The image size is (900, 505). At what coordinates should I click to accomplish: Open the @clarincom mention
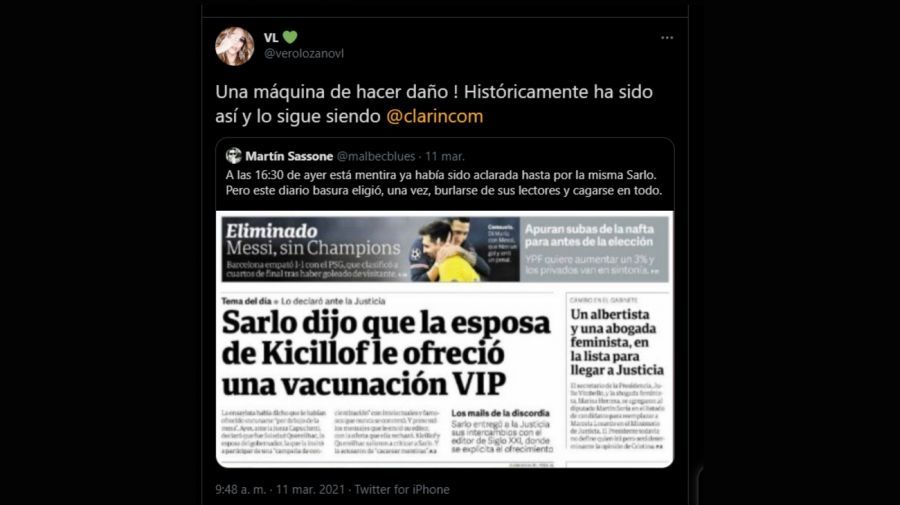(434, 116)
